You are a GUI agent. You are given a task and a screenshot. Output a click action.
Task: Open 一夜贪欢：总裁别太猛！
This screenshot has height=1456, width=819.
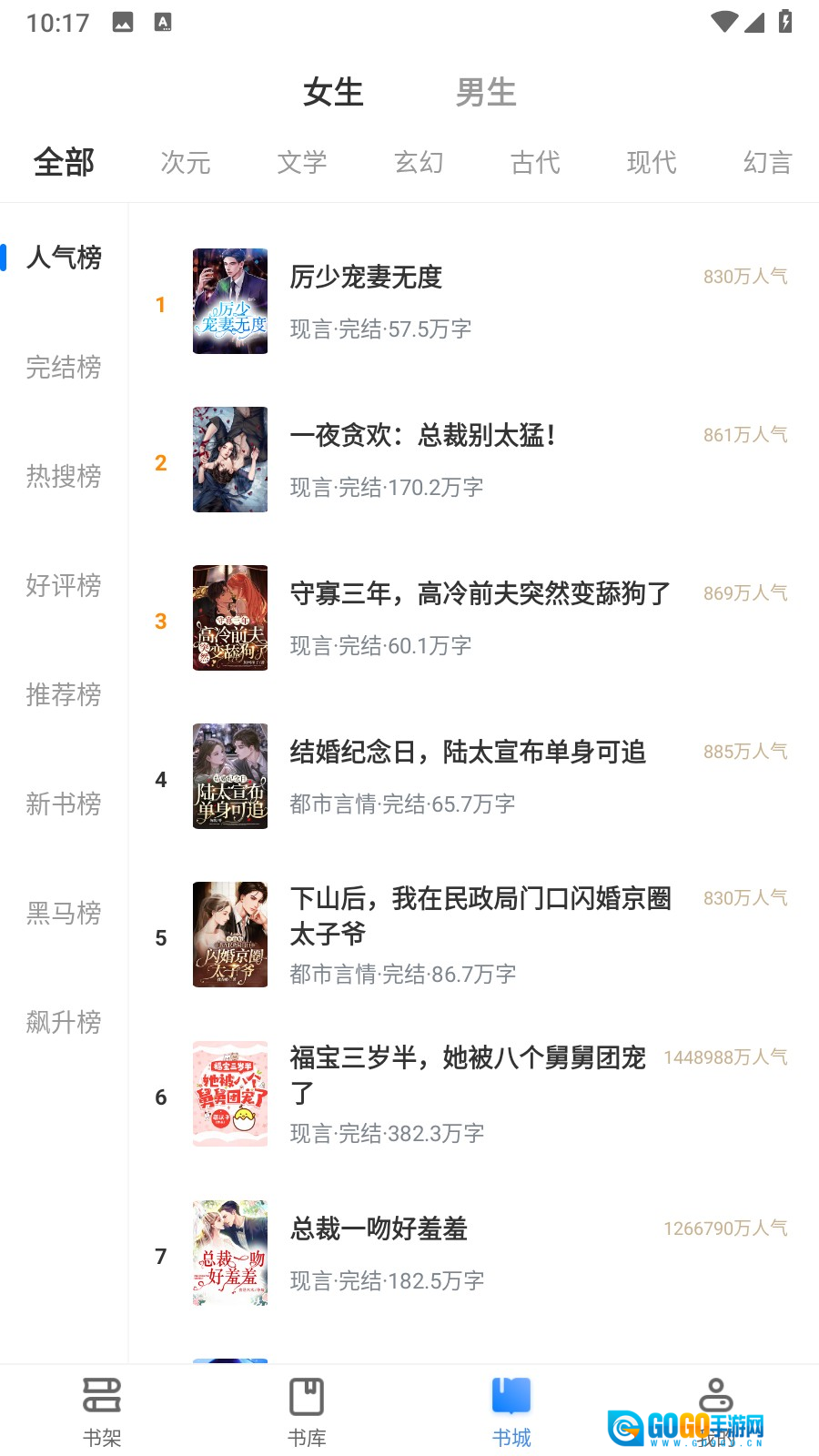[x=423, y=436]
